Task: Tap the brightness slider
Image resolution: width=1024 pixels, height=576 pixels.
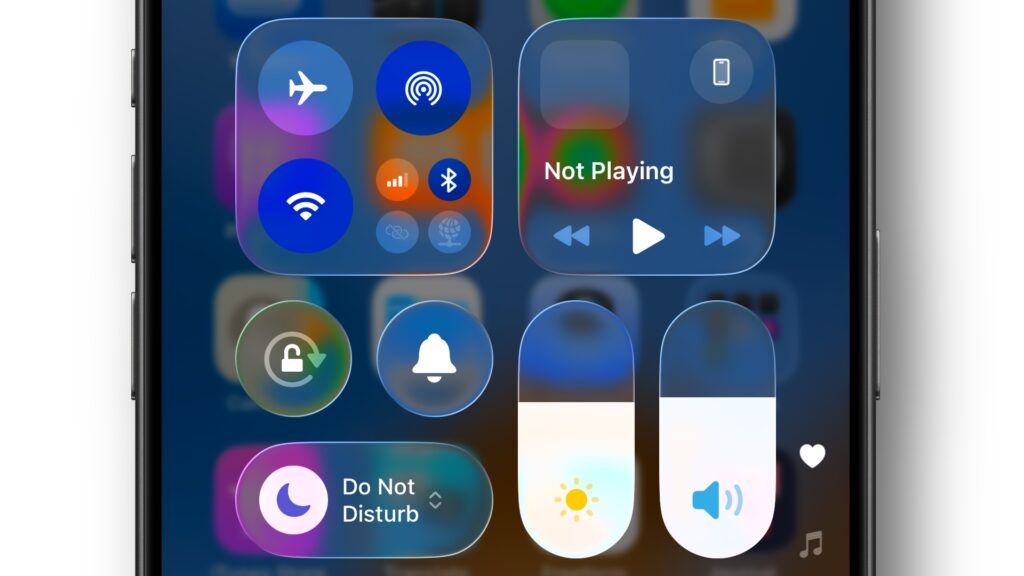Action: click(576, 430)
